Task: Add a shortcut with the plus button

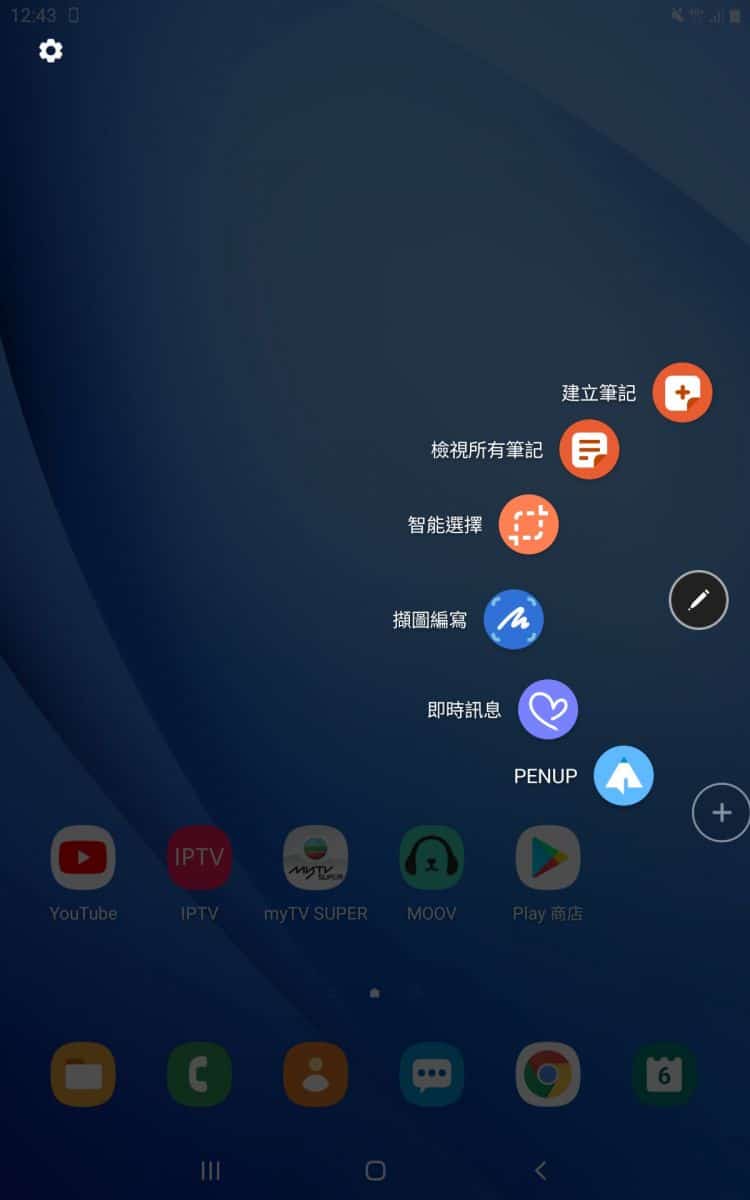Action: (721, 812)
